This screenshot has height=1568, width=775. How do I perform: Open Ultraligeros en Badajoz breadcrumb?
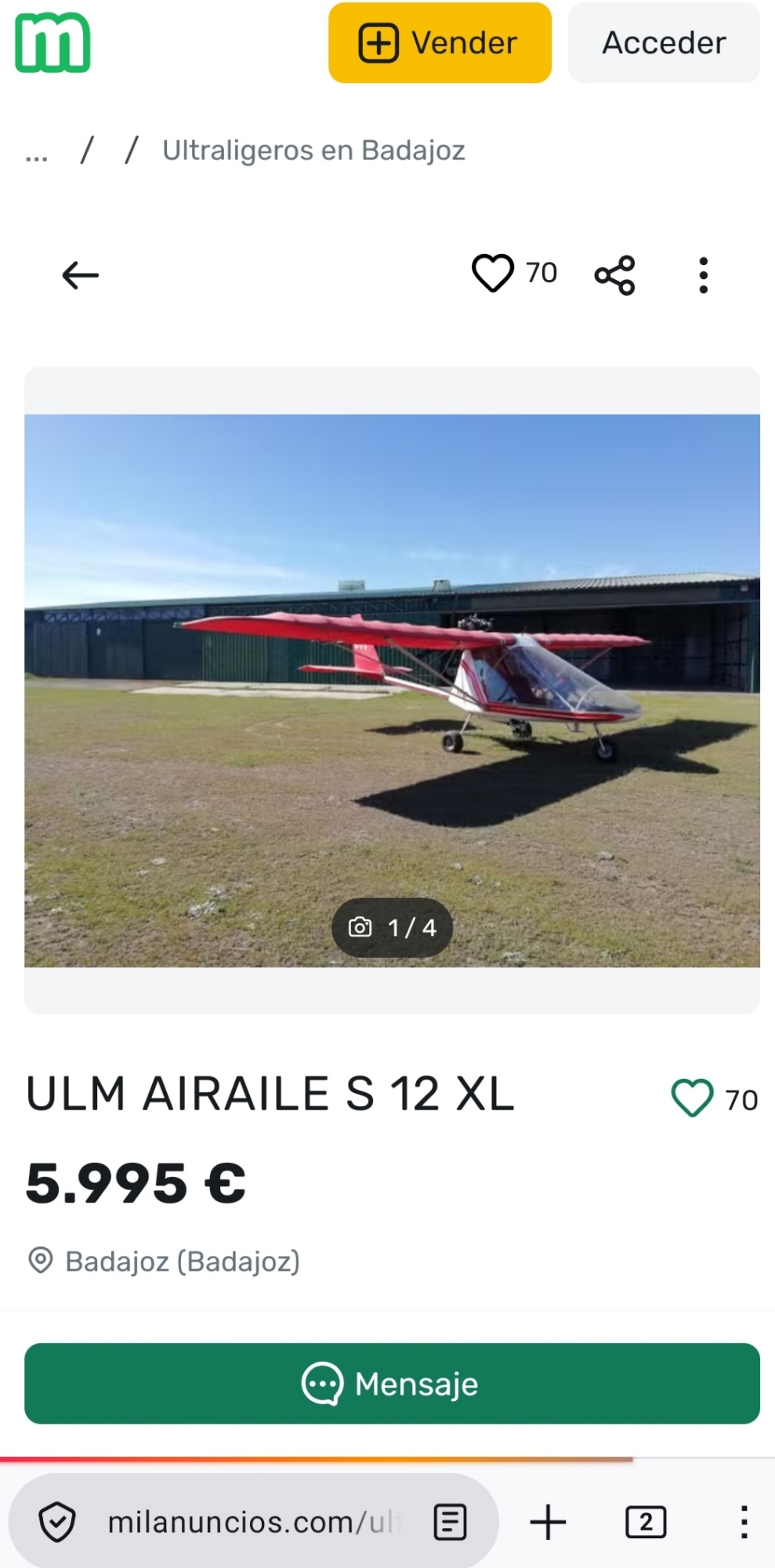(x=313, y=150)
